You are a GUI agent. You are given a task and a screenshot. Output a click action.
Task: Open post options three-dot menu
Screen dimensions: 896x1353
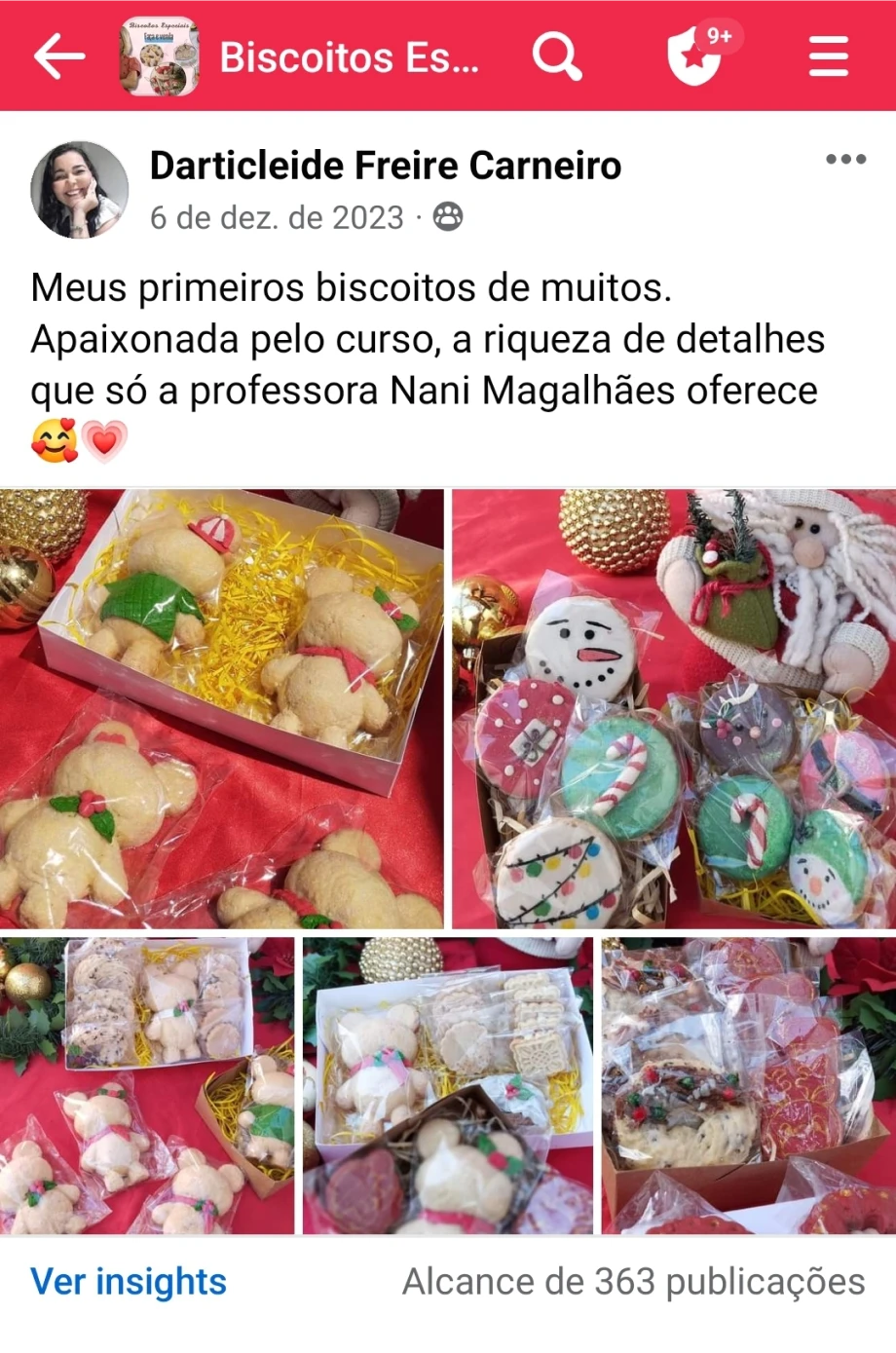click(845, 160)
